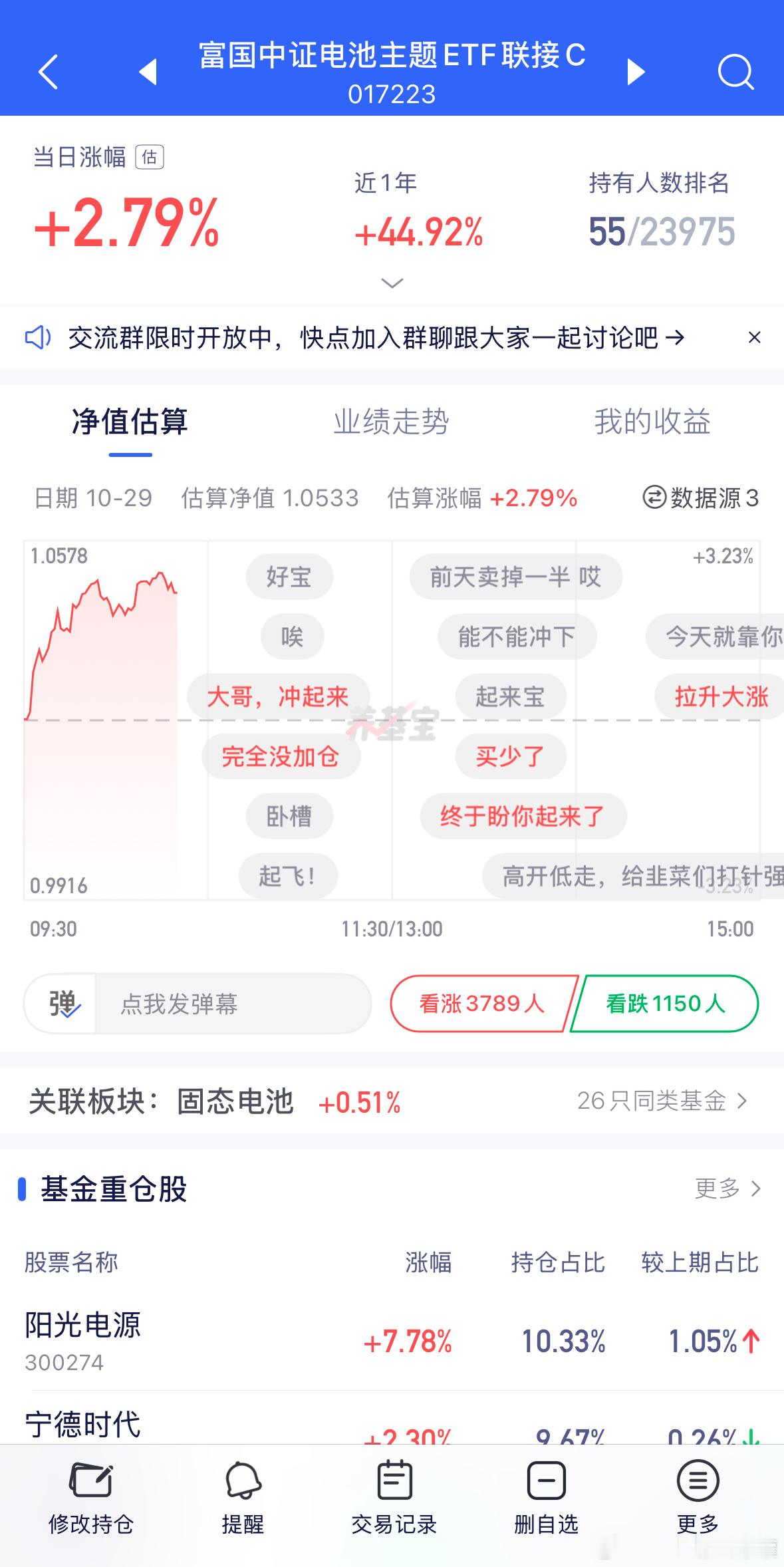Expand 更多 to see all heavy holdings

[x=725, y=1191]
